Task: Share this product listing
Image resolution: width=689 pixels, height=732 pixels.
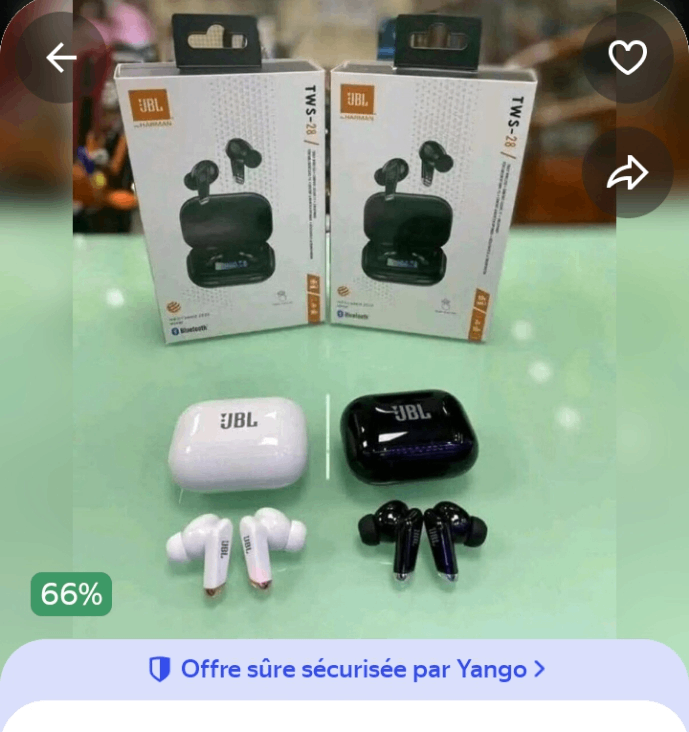Action: click(628, 174)
